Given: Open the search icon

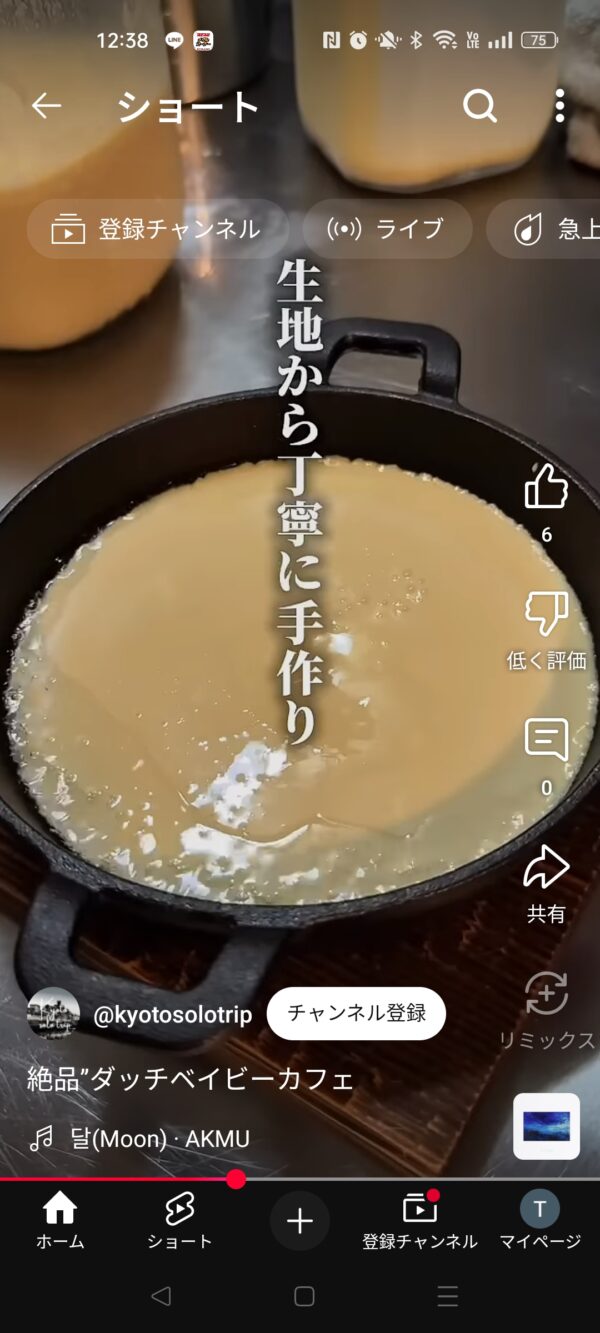Looking at the screenshot, I should point(480,106).
